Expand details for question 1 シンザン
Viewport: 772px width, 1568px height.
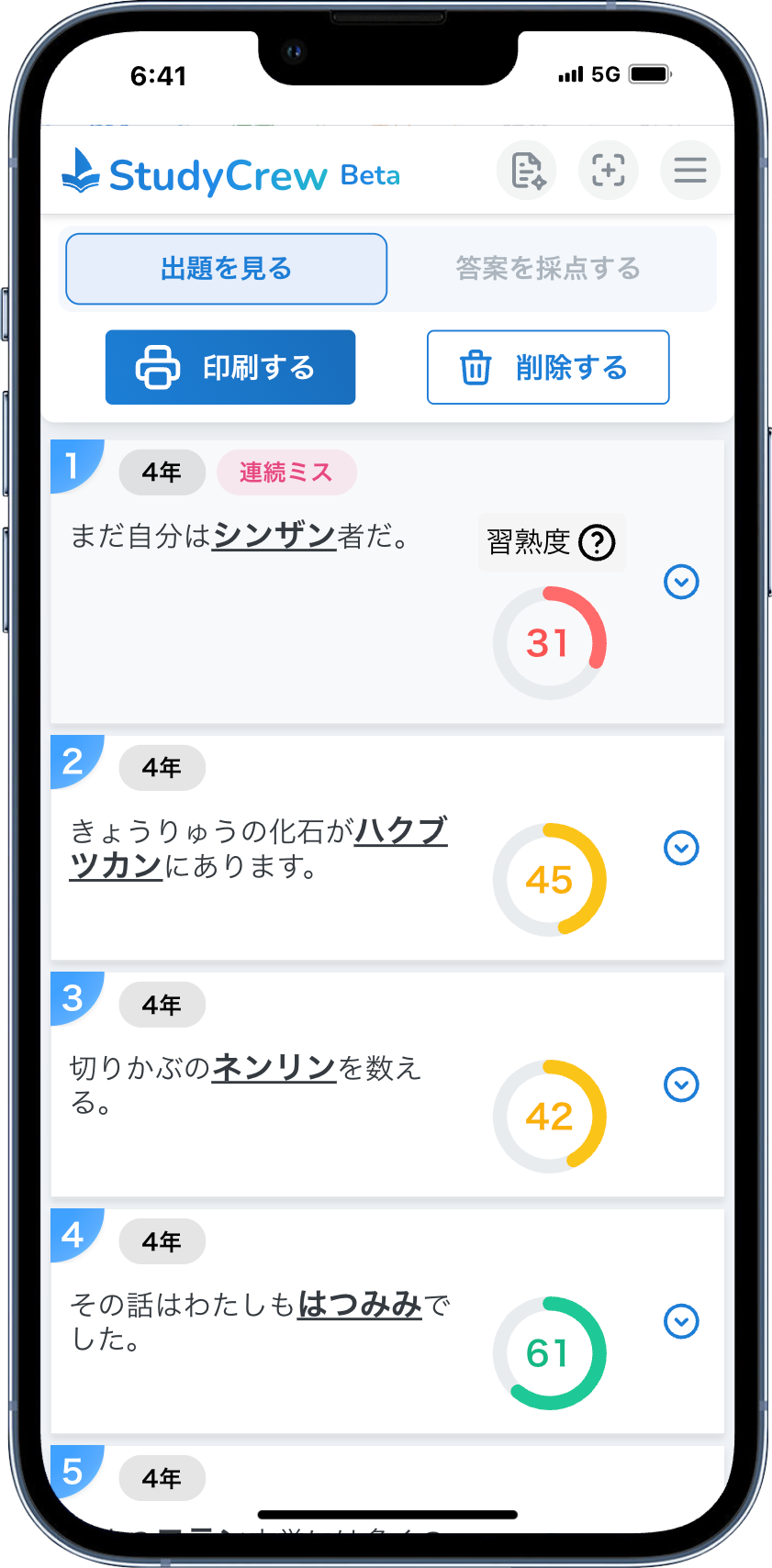click(681, 583)
